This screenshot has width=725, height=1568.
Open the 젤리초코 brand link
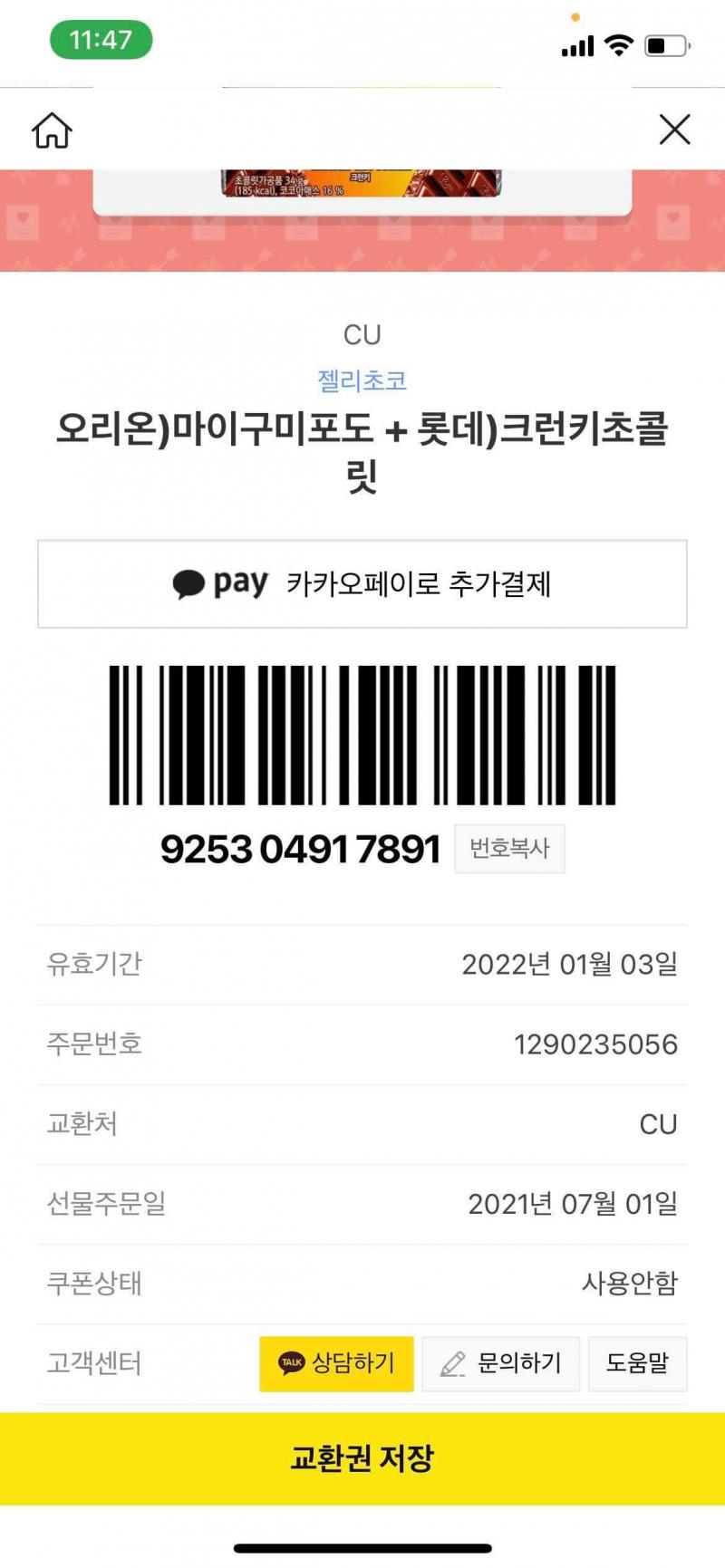(362, 380)
